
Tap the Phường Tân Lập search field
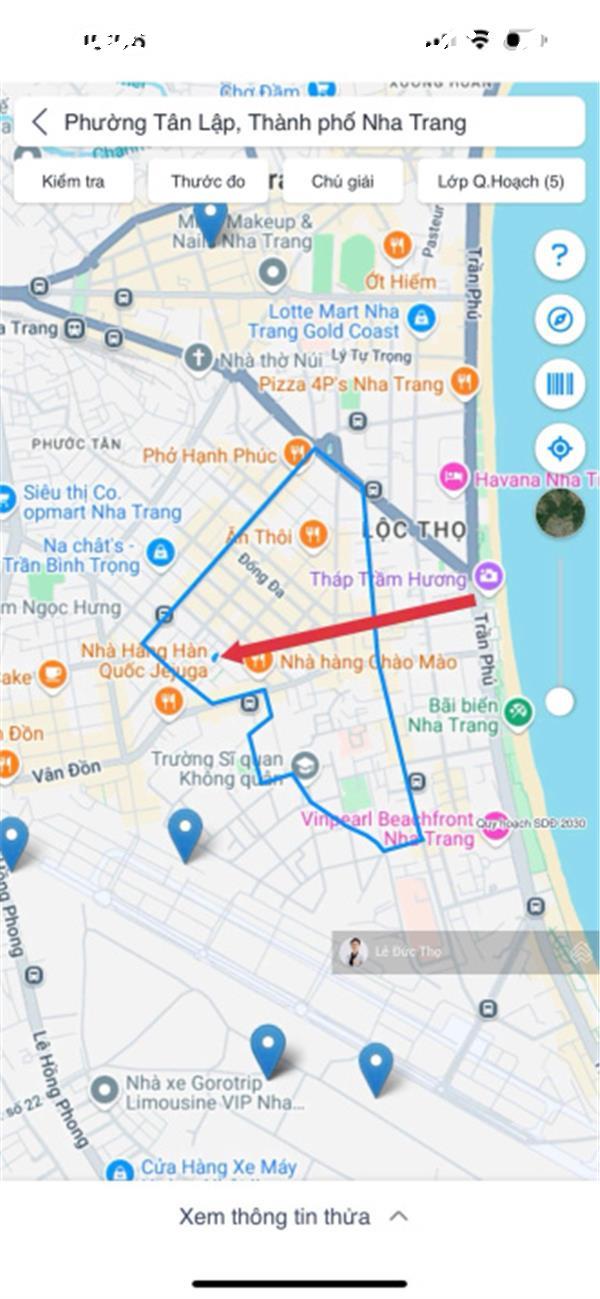tap(300, 123)
